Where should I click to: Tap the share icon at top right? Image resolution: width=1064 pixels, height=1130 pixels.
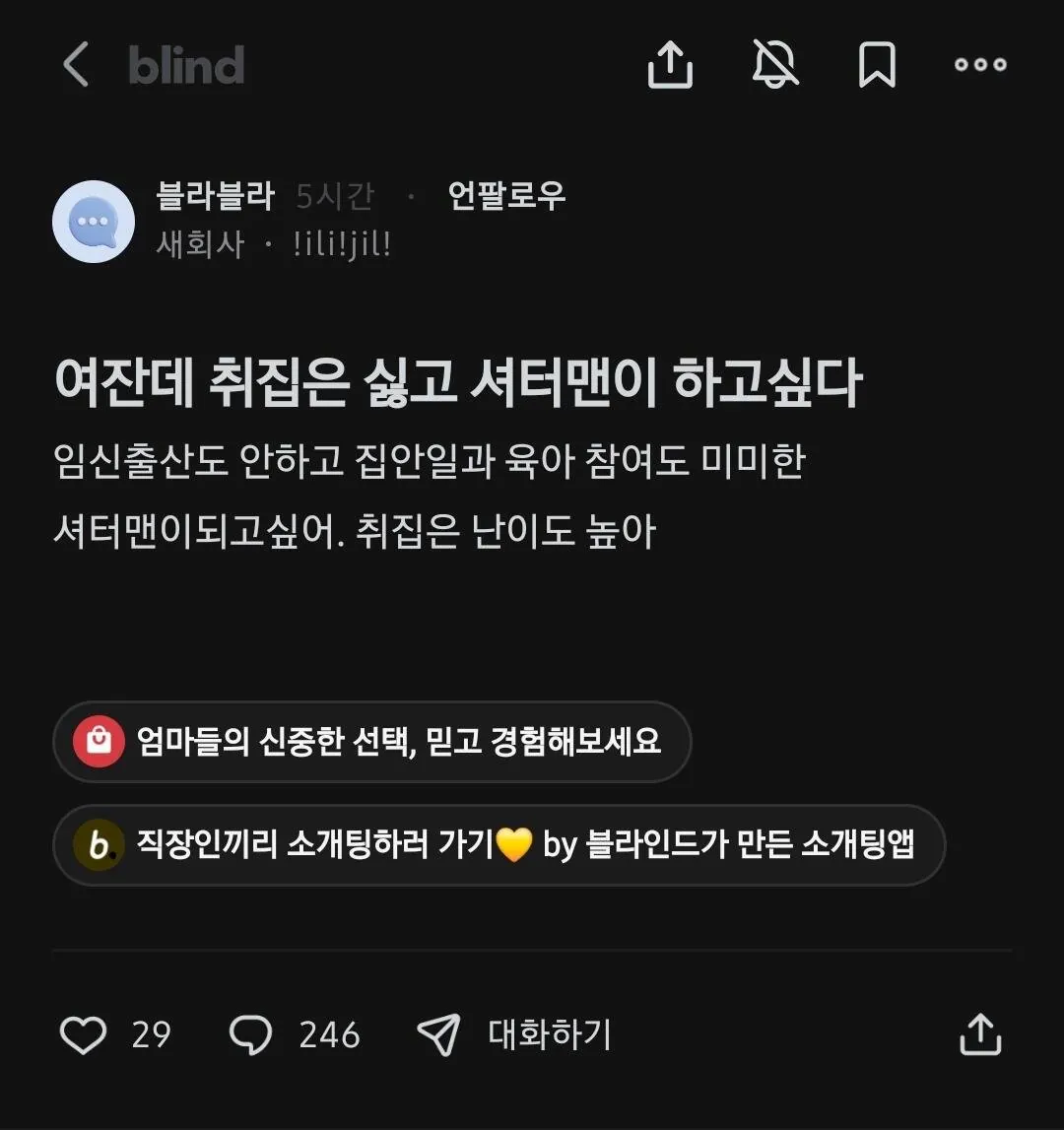tap(671, 64)
